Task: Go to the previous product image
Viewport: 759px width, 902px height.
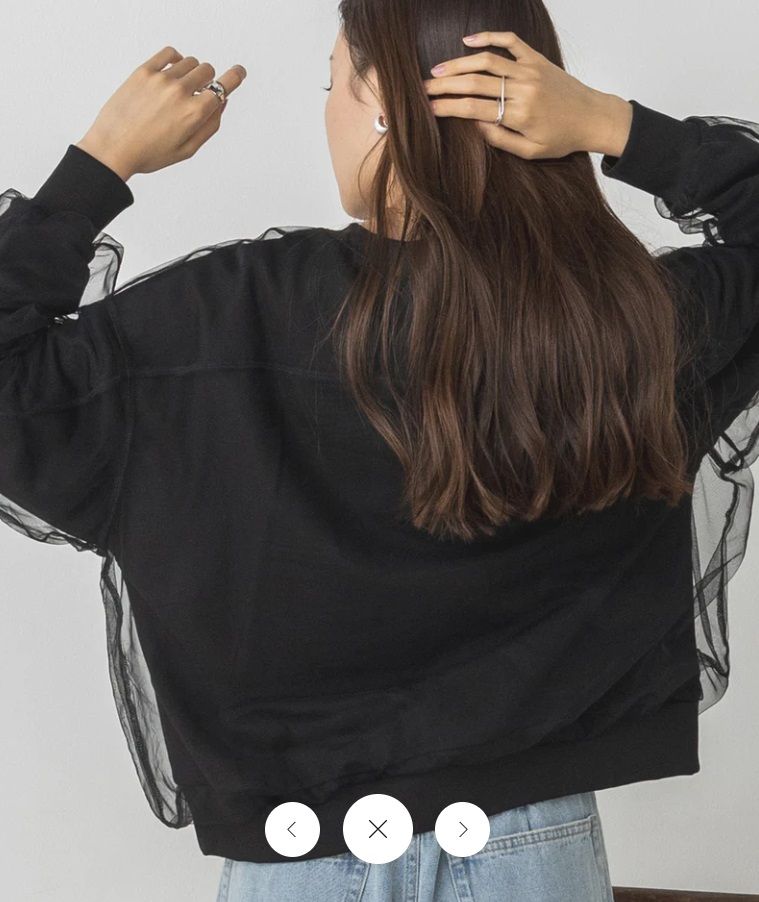Action: (292, 829)
